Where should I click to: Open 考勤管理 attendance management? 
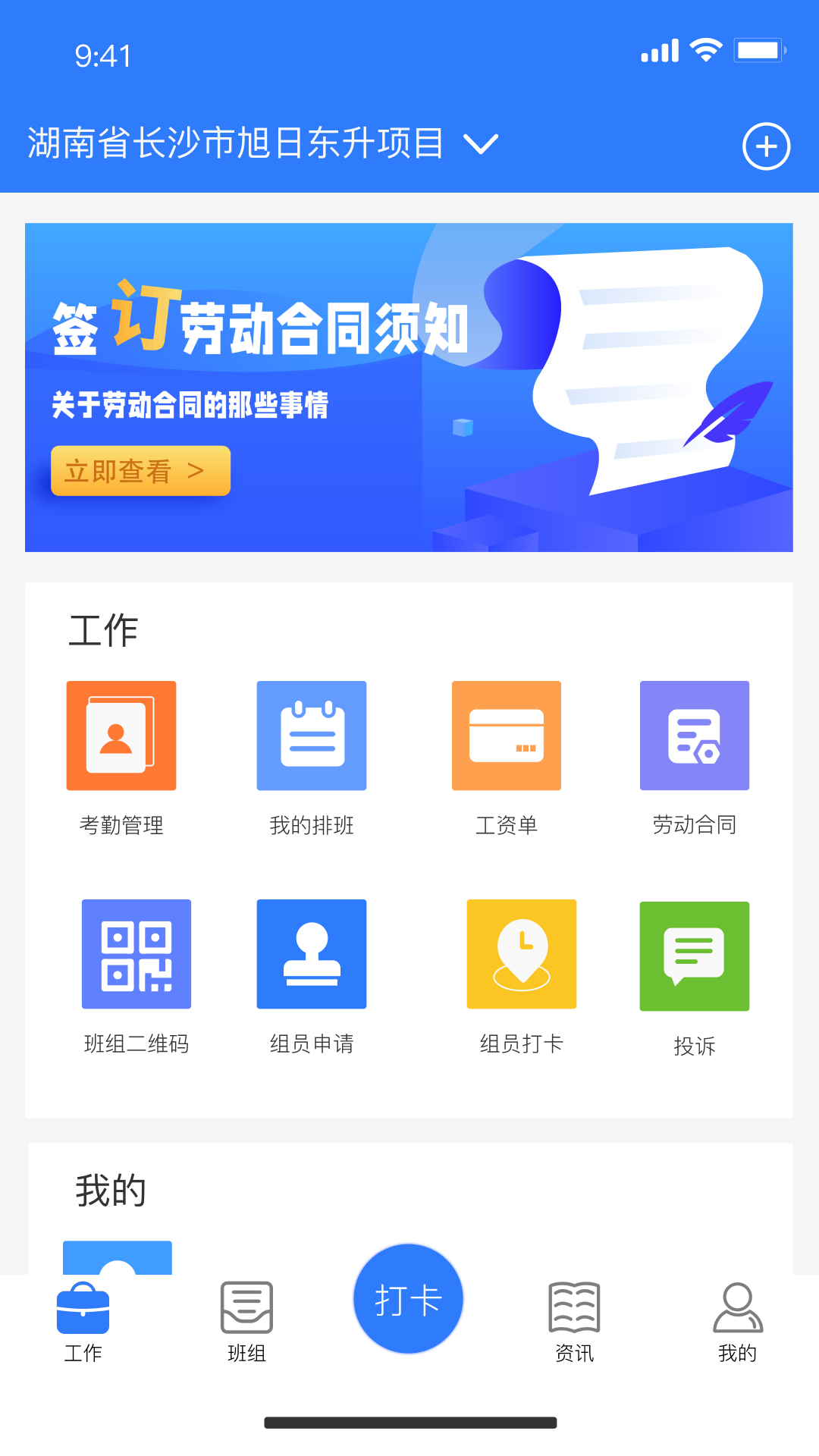pos(121,736)
